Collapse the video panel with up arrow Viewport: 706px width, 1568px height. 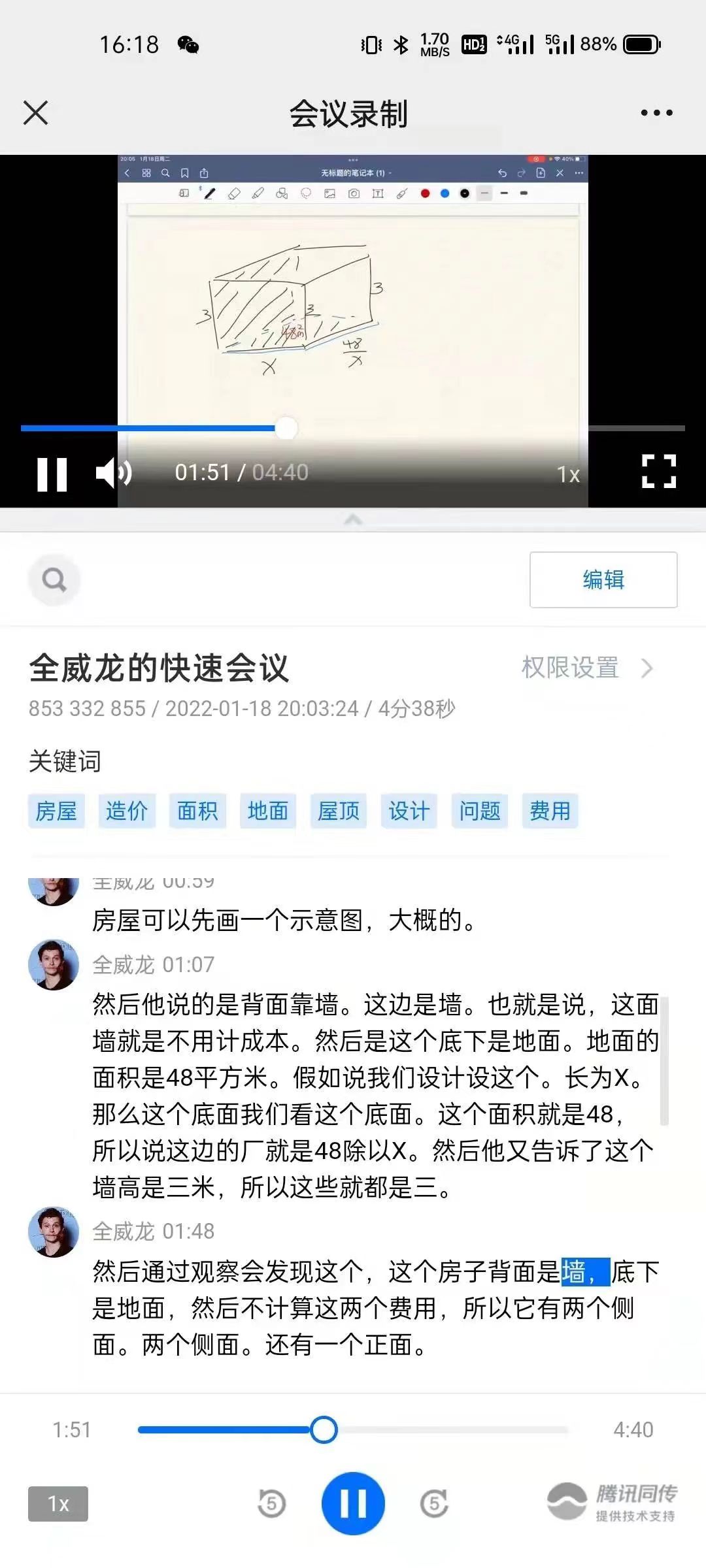click(x=353, y=520)
